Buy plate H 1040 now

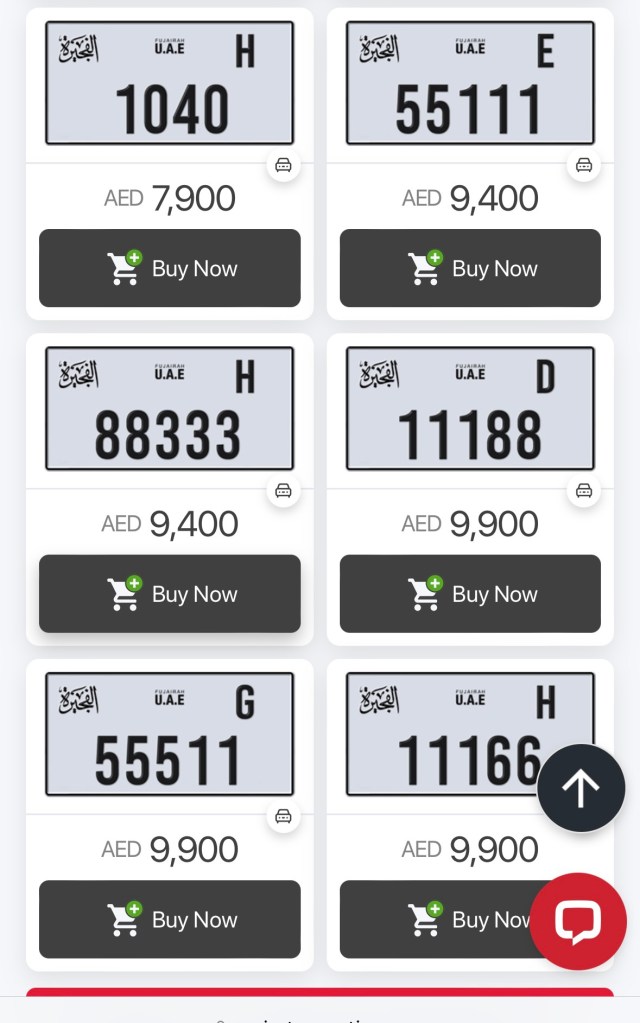pos(170,268)
